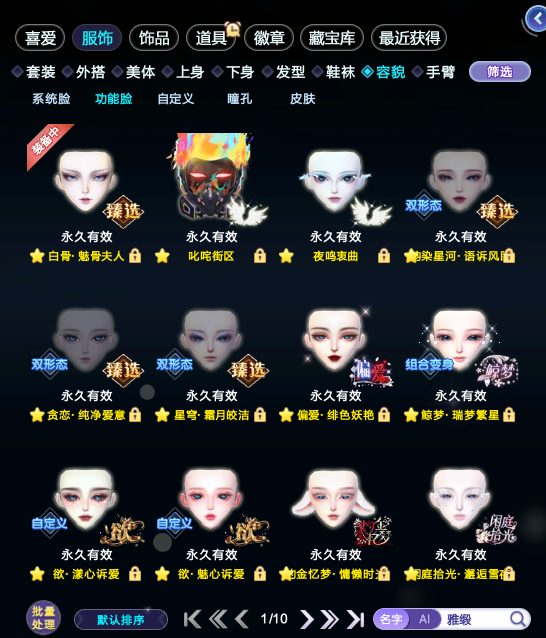
Task: Tap the back arrow at top right
Action: (x=536, y=19)
